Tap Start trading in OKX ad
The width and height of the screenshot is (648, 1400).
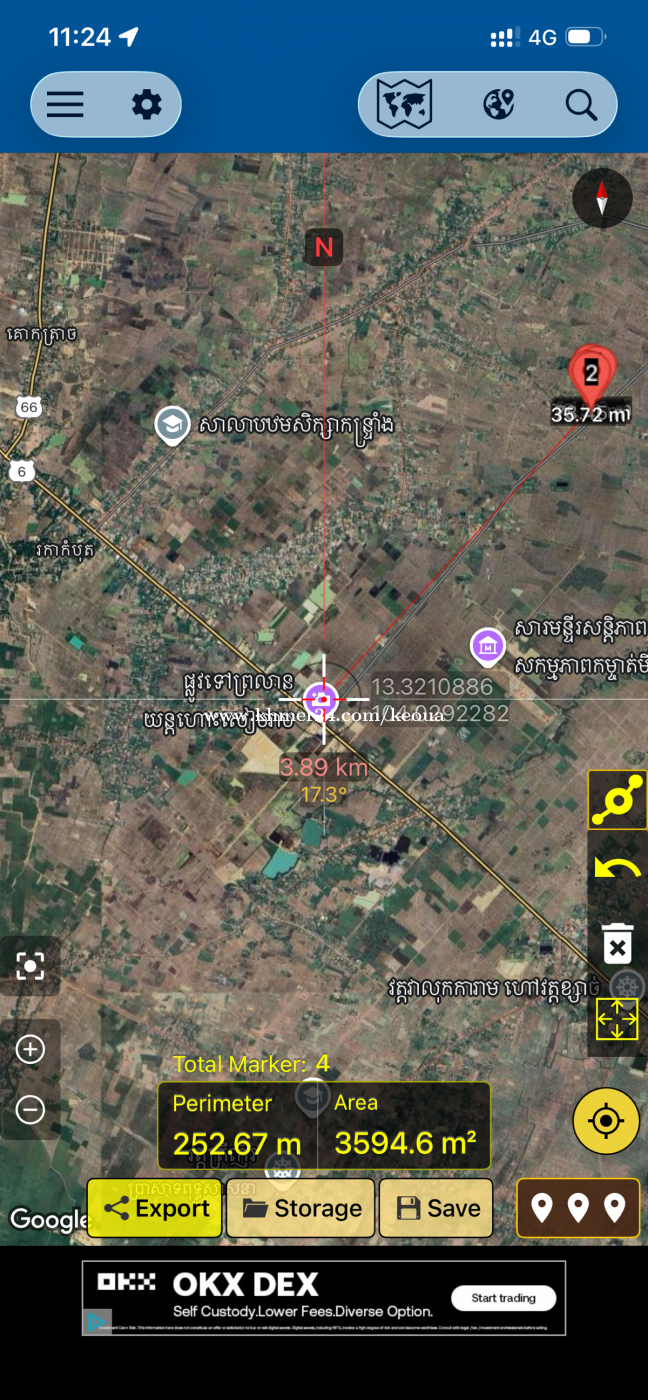503,1298
